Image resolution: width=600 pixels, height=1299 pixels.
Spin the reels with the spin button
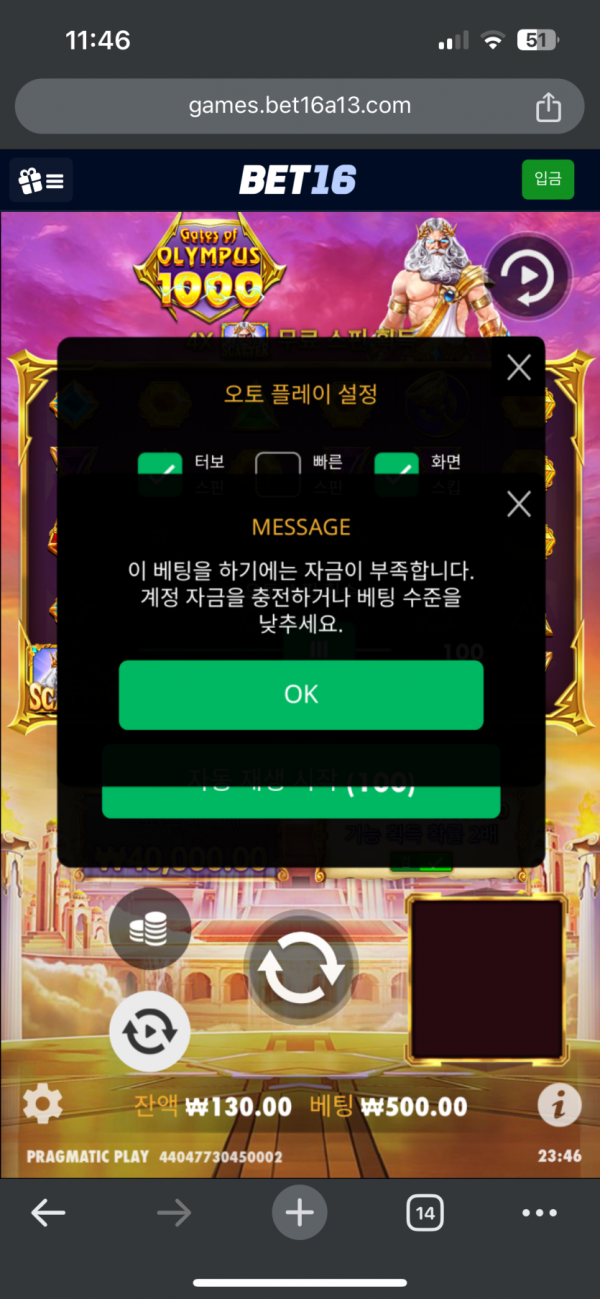(x=300, y=968)
